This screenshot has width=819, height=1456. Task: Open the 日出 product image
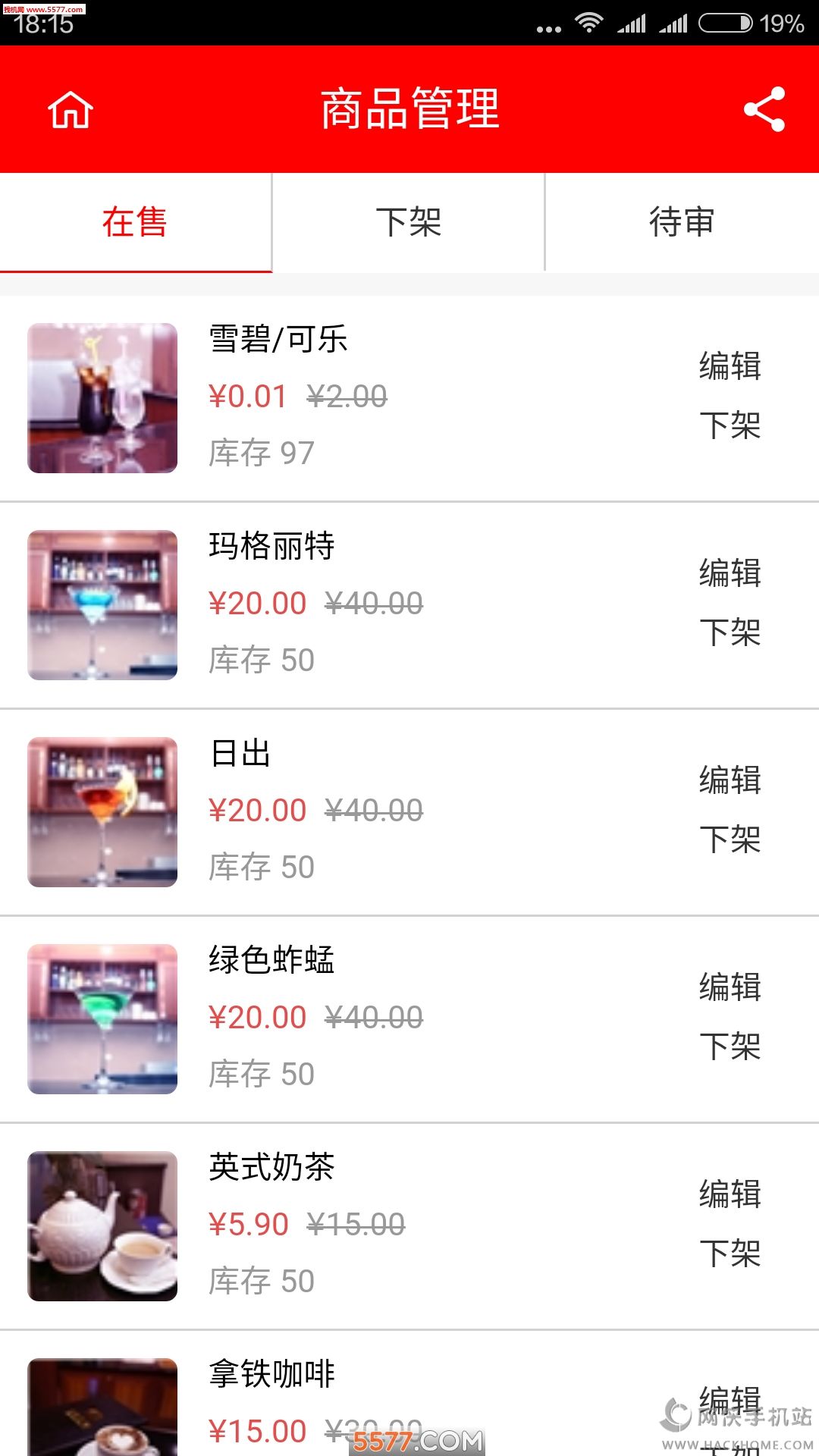(x=102, y=812)
